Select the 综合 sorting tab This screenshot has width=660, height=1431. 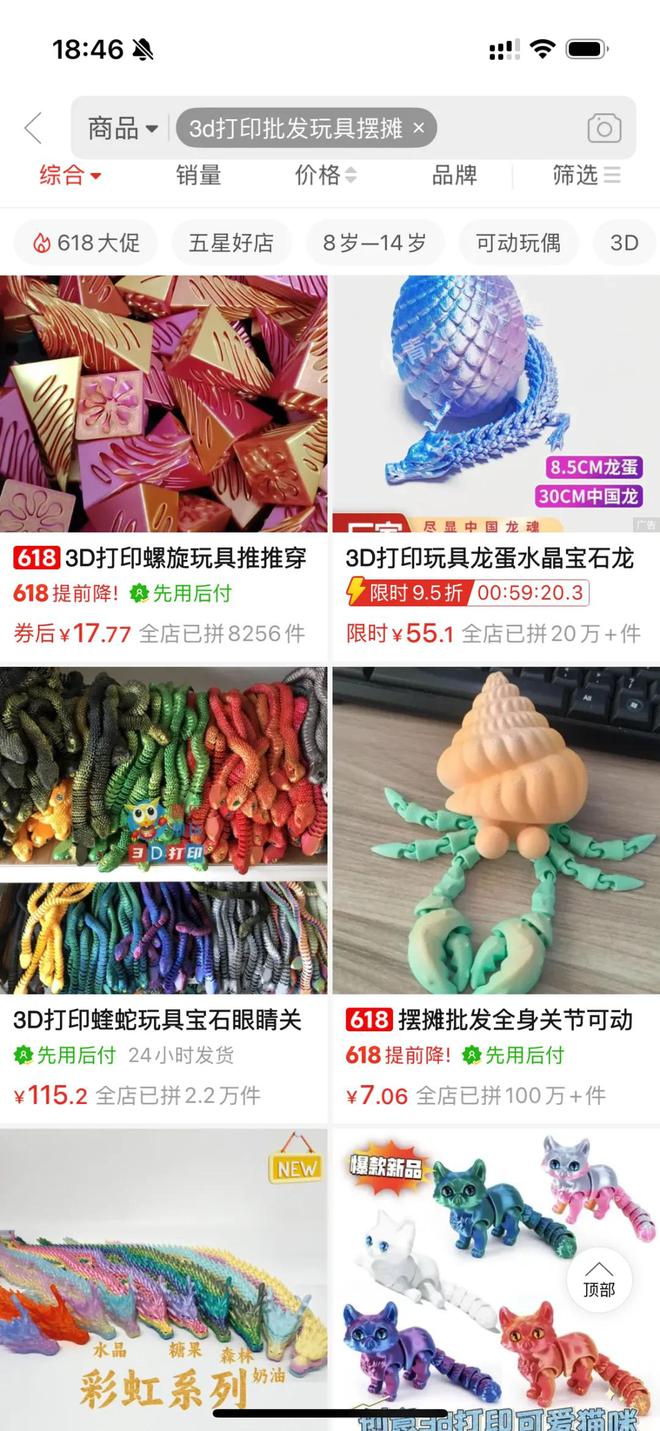point(70,176)
